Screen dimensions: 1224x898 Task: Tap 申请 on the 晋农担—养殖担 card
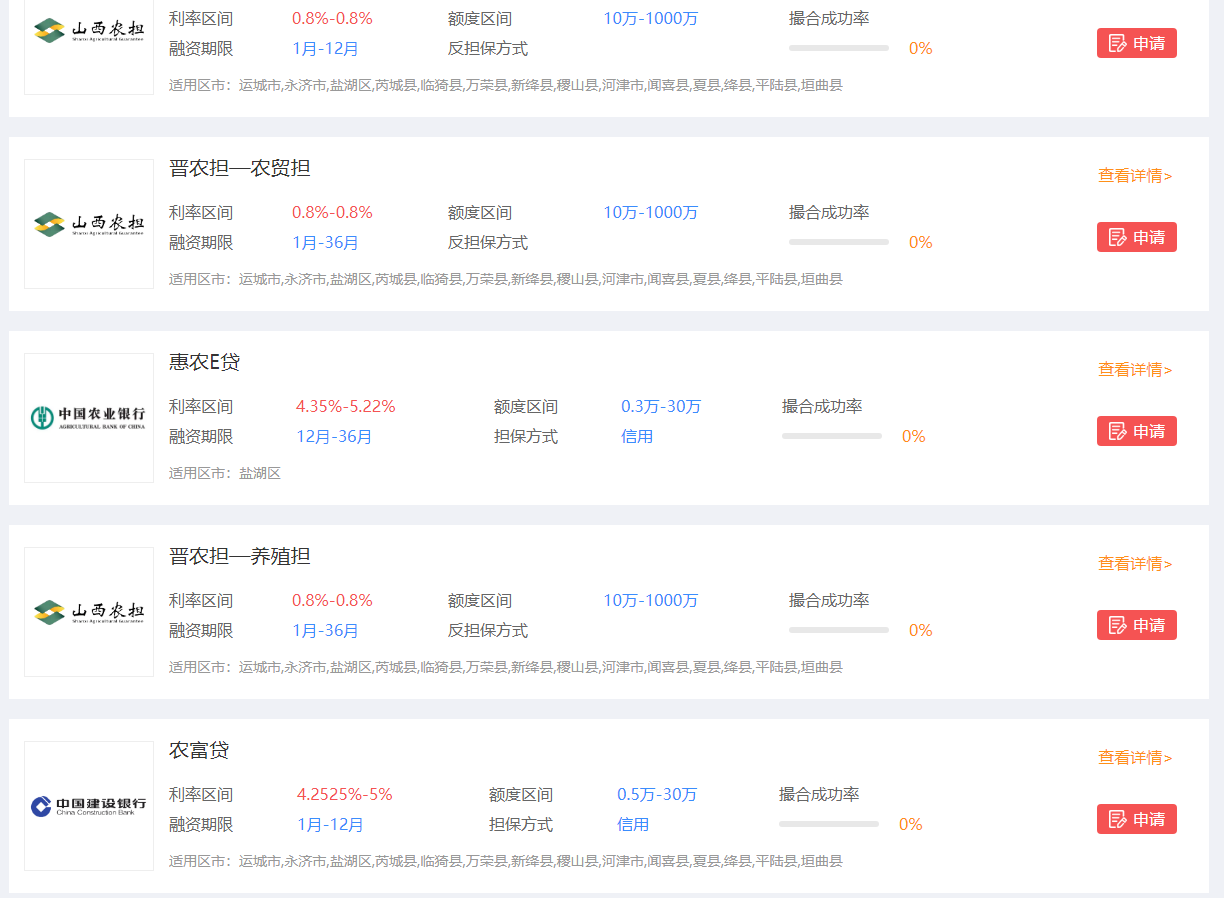click(x=1137, y=625)
